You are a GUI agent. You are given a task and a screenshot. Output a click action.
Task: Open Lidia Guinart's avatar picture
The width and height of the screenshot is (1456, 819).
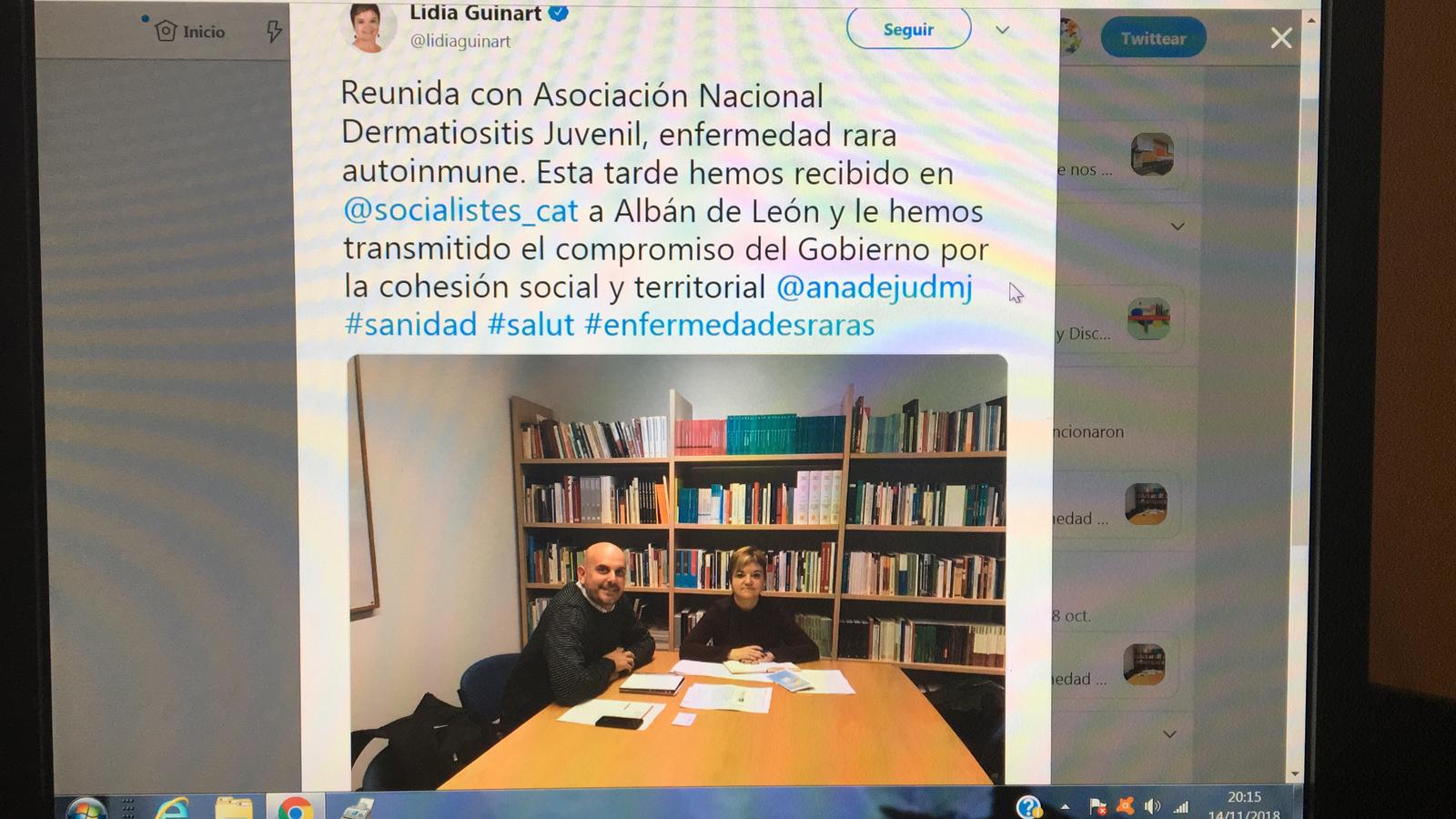coord(369,25)
